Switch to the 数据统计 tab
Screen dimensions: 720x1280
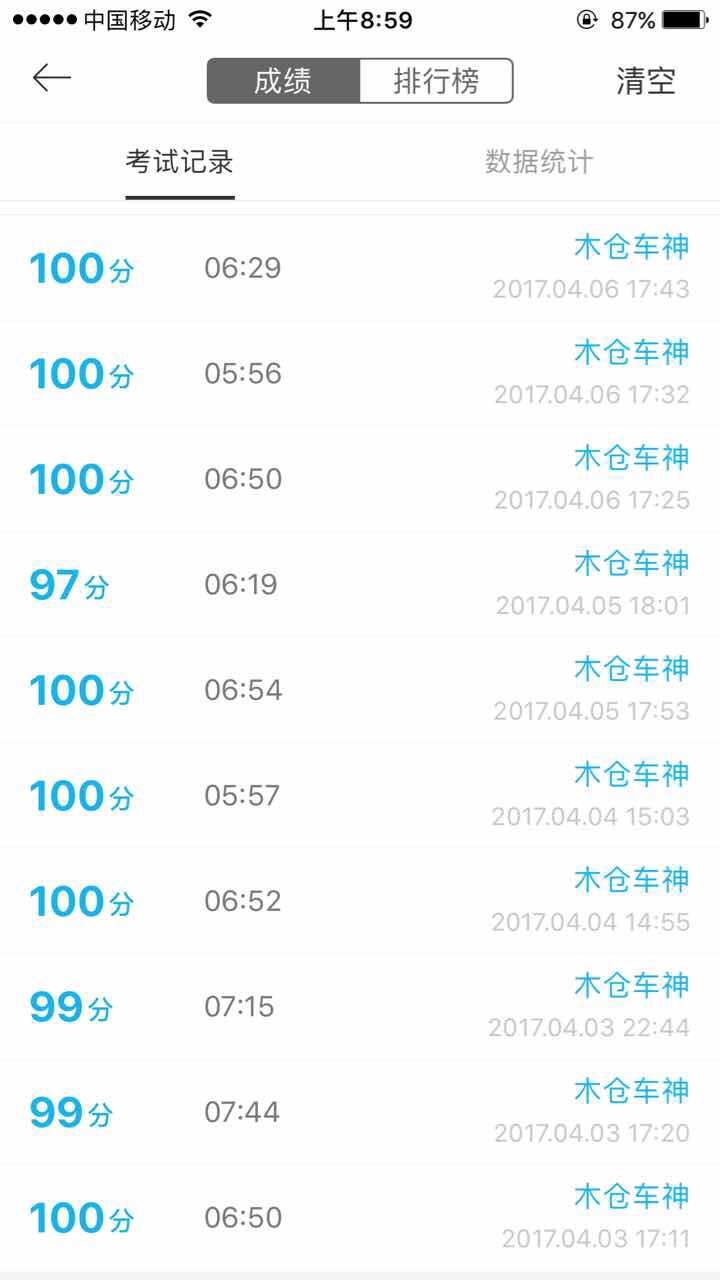click(539, 162)
